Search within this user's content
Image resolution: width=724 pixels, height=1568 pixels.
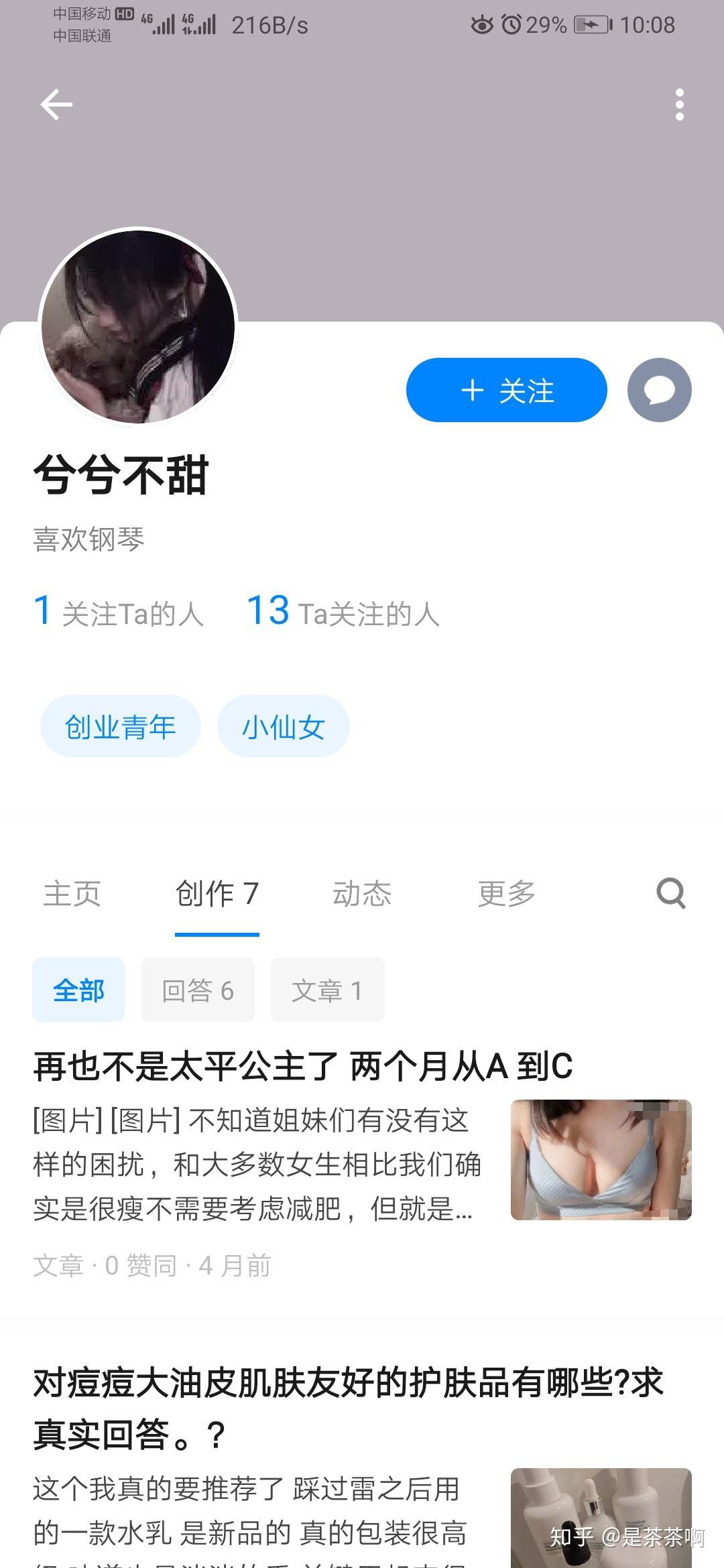(670, 893)
